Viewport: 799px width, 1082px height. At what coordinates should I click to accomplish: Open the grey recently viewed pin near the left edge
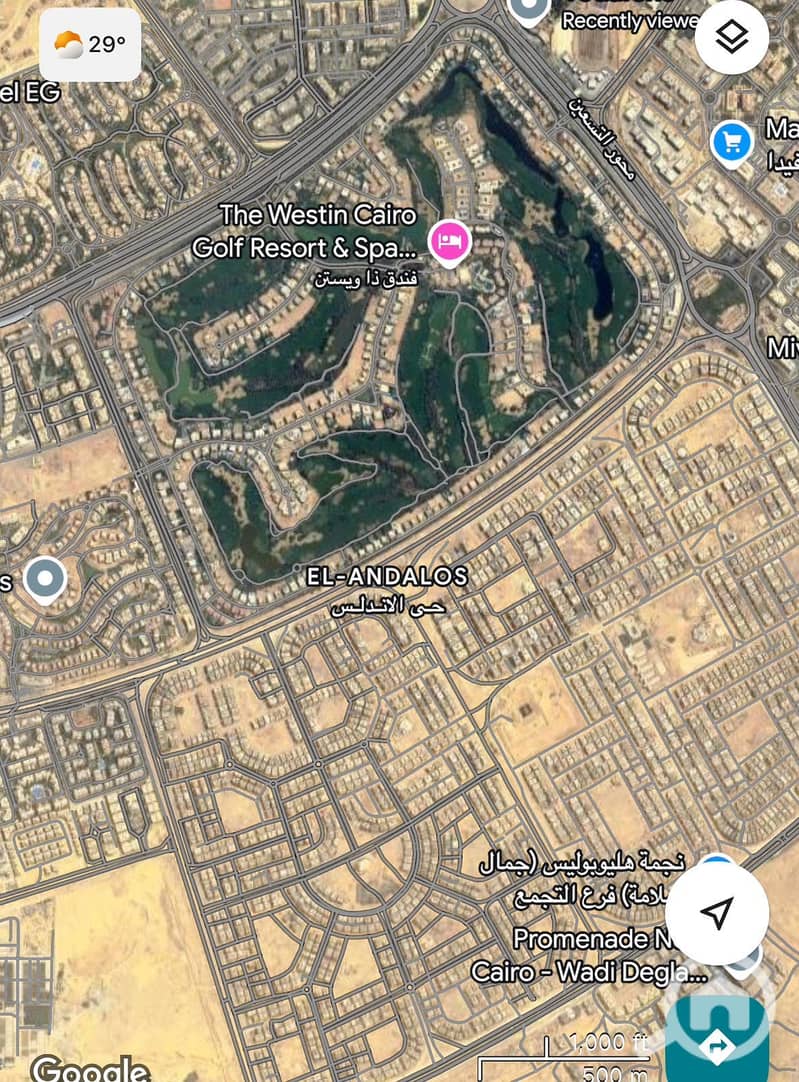click(x=44, y=579)
